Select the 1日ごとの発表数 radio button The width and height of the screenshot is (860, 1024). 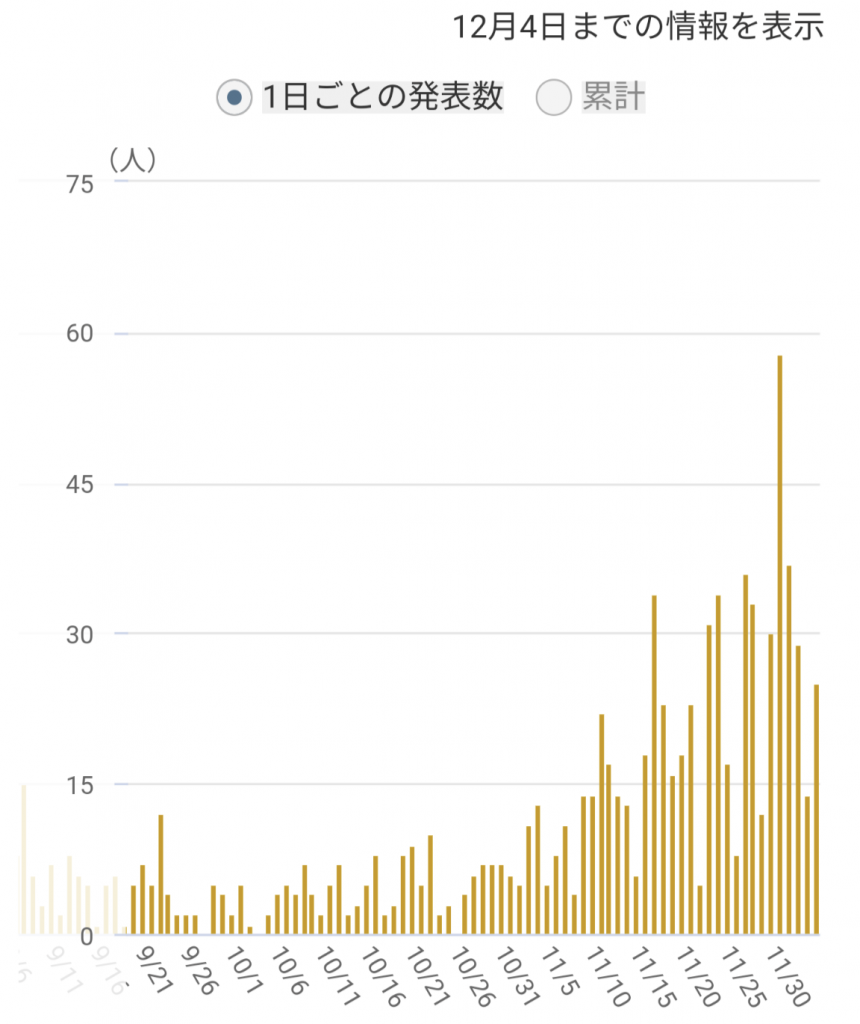[234, 98]
